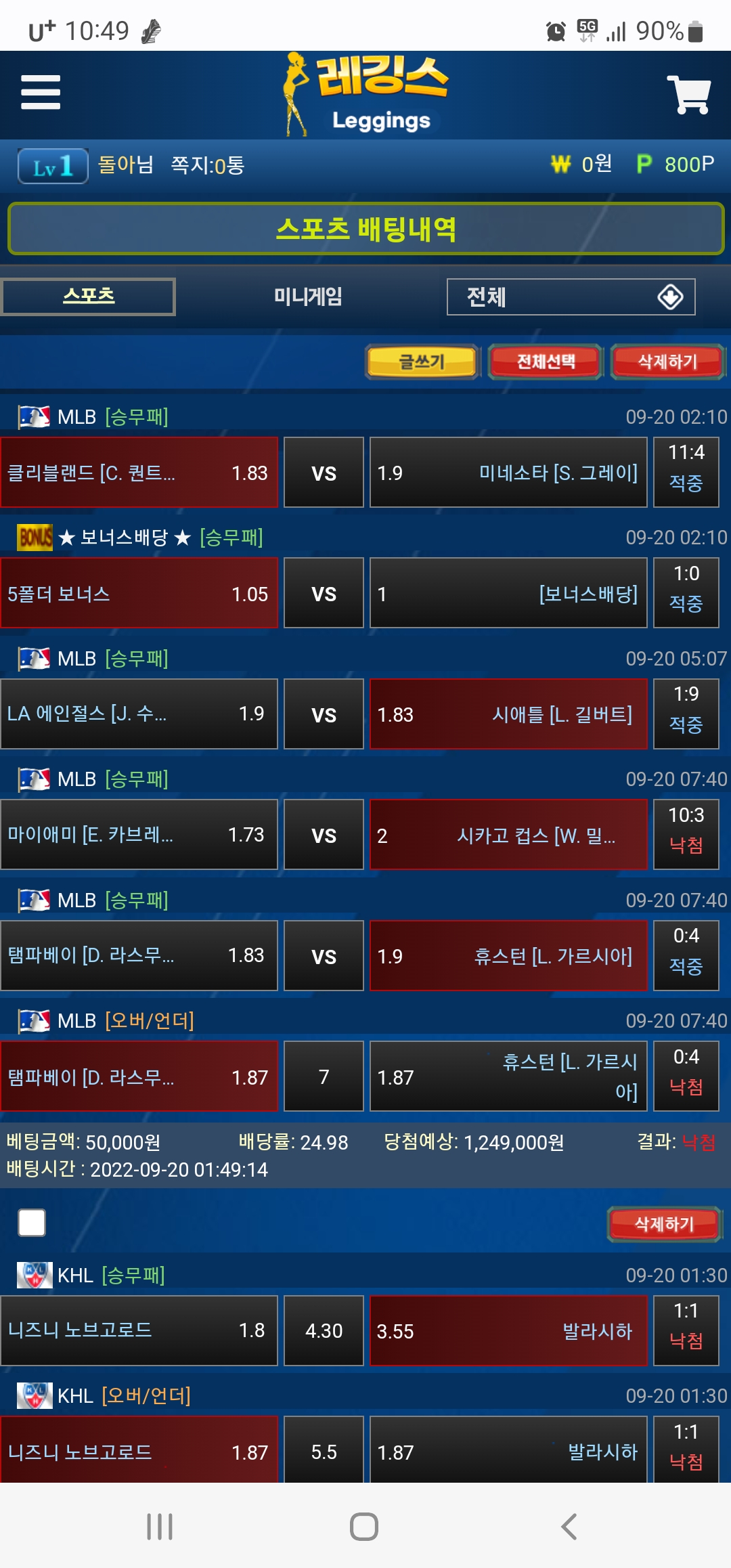Tap the yellow 글쓰기 button
The image size is (731, 1568).
422,362
